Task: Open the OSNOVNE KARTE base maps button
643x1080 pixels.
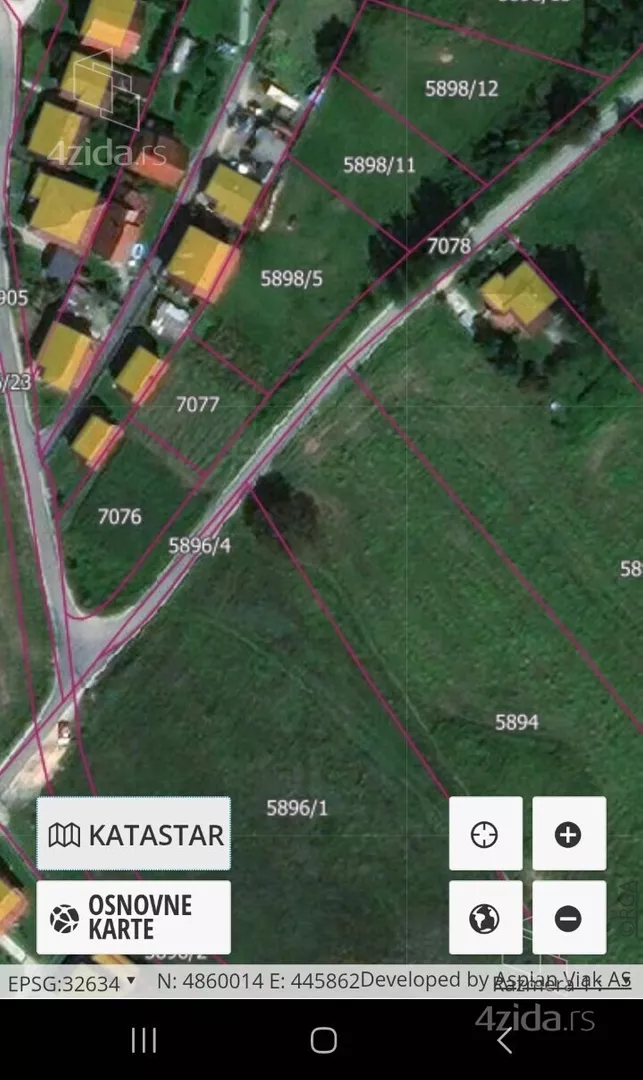Action: pyautogui.click(x=134, y=917)
